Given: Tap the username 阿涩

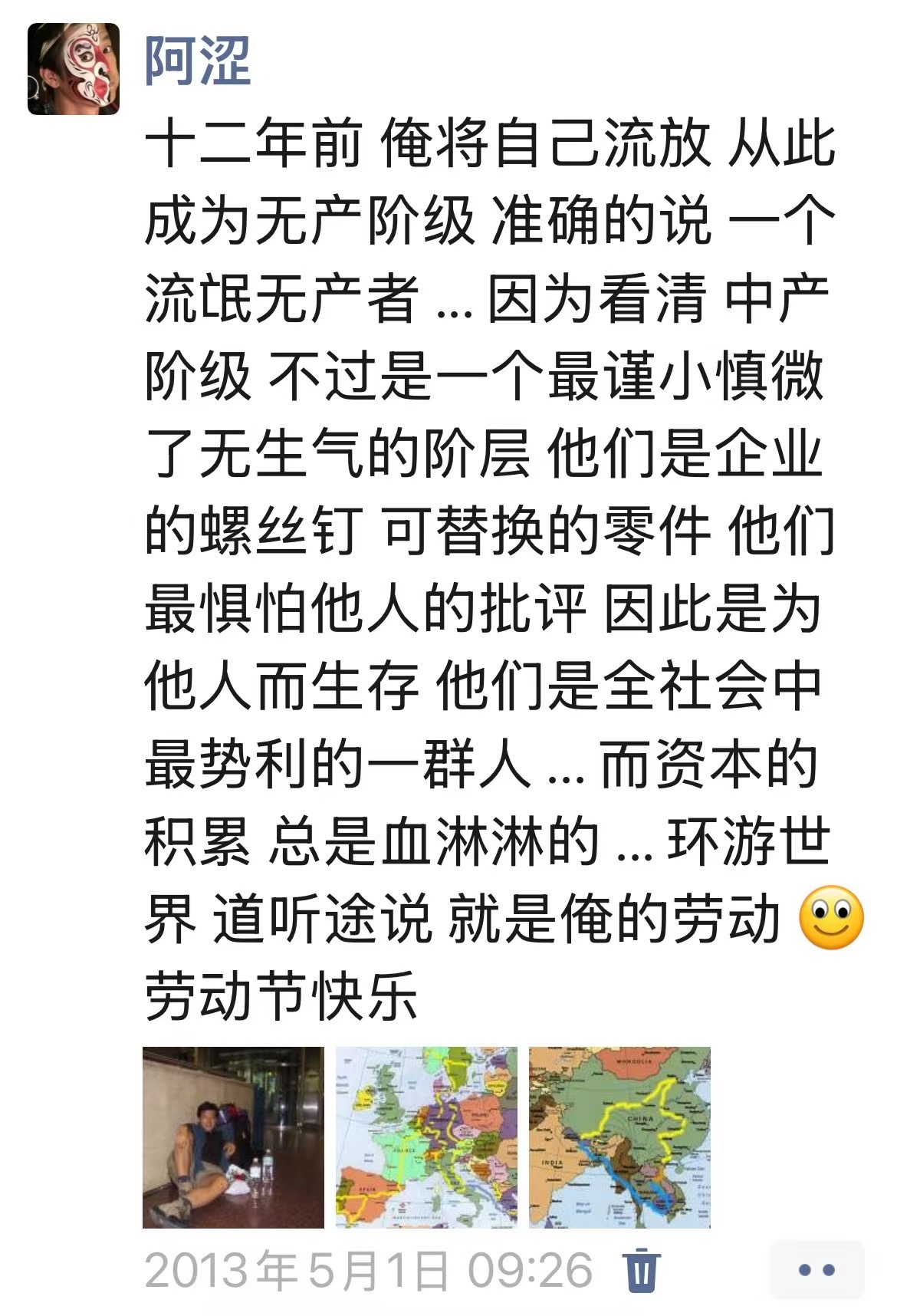Looking at the screenshot, I should pyautogui.click(x=198, y=61).
